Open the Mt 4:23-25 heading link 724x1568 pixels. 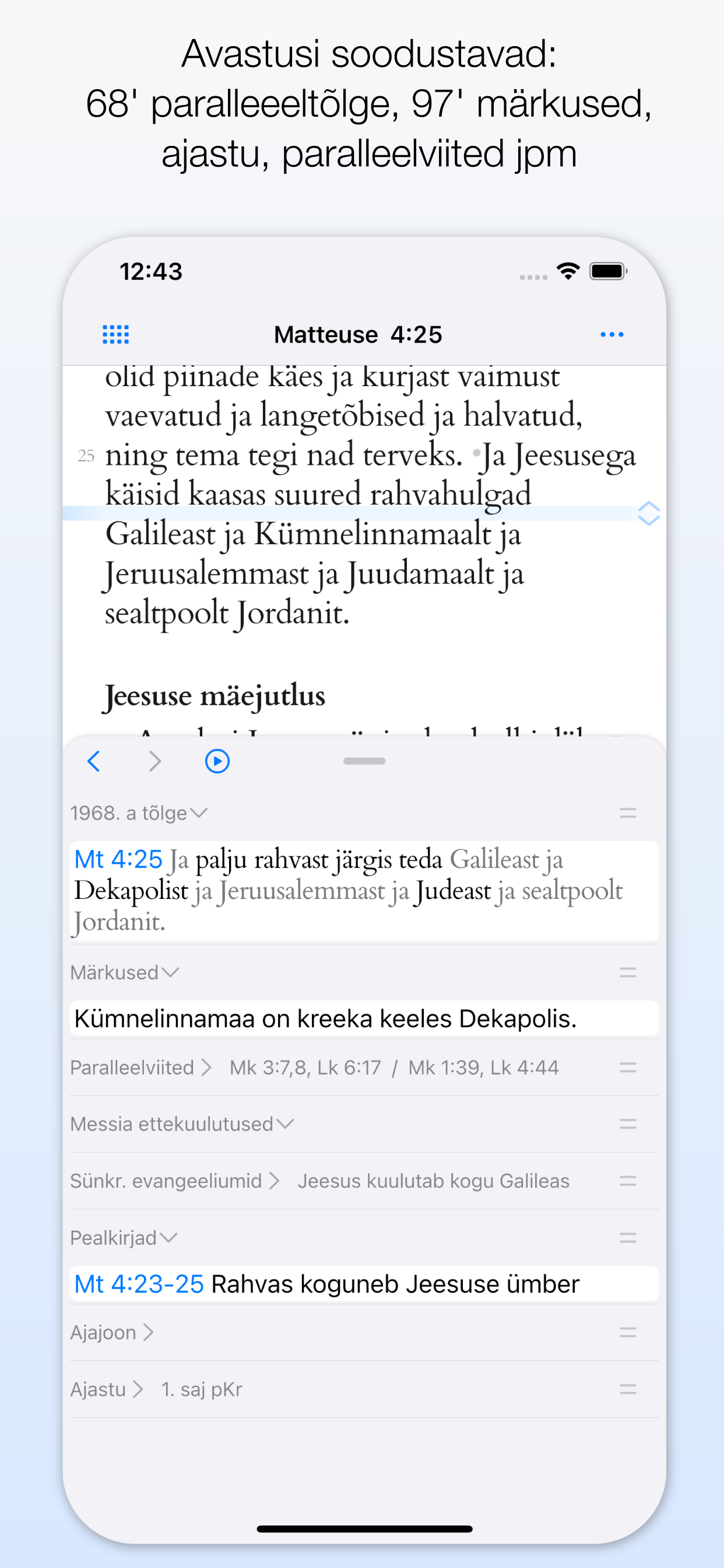139,1284
